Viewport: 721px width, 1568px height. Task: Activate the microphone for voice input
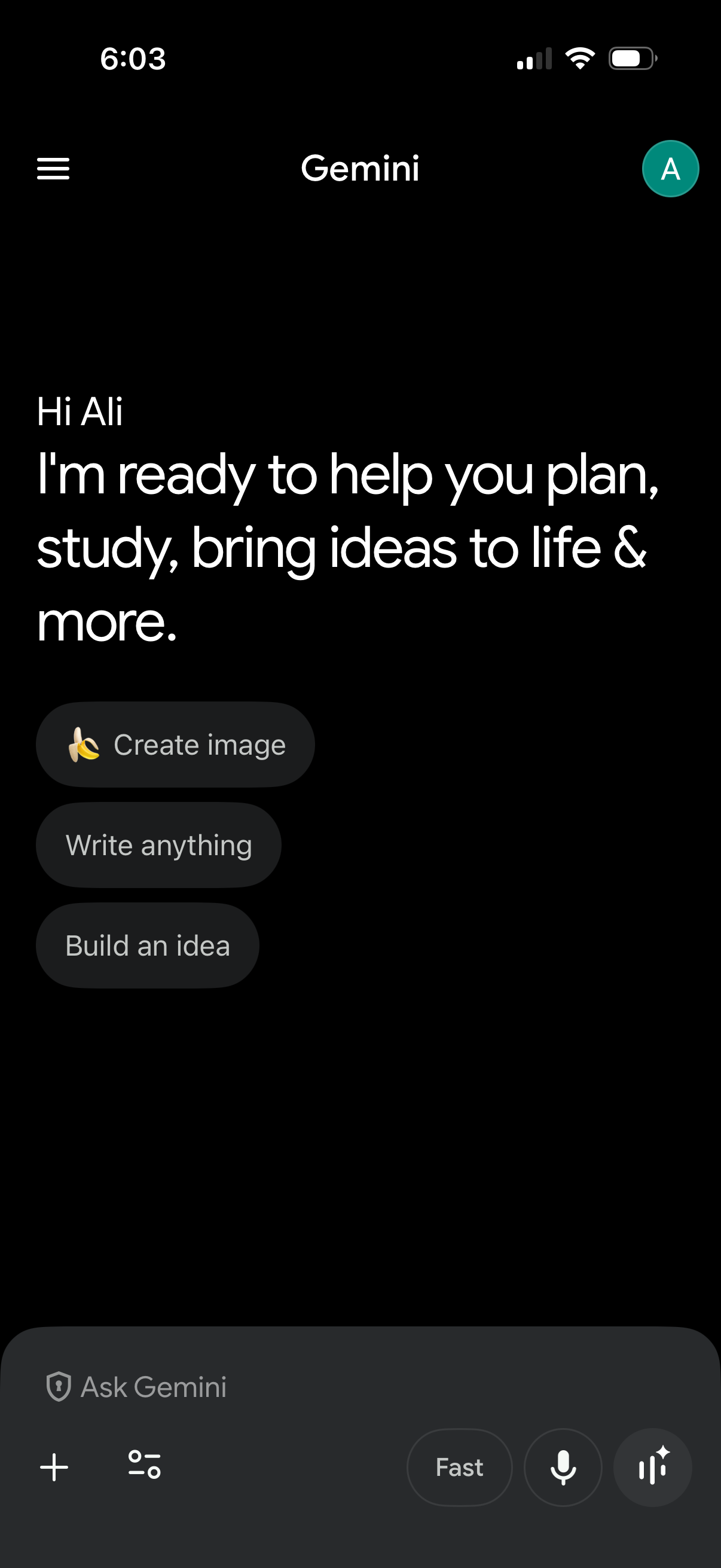click(x=563, y=1467)
